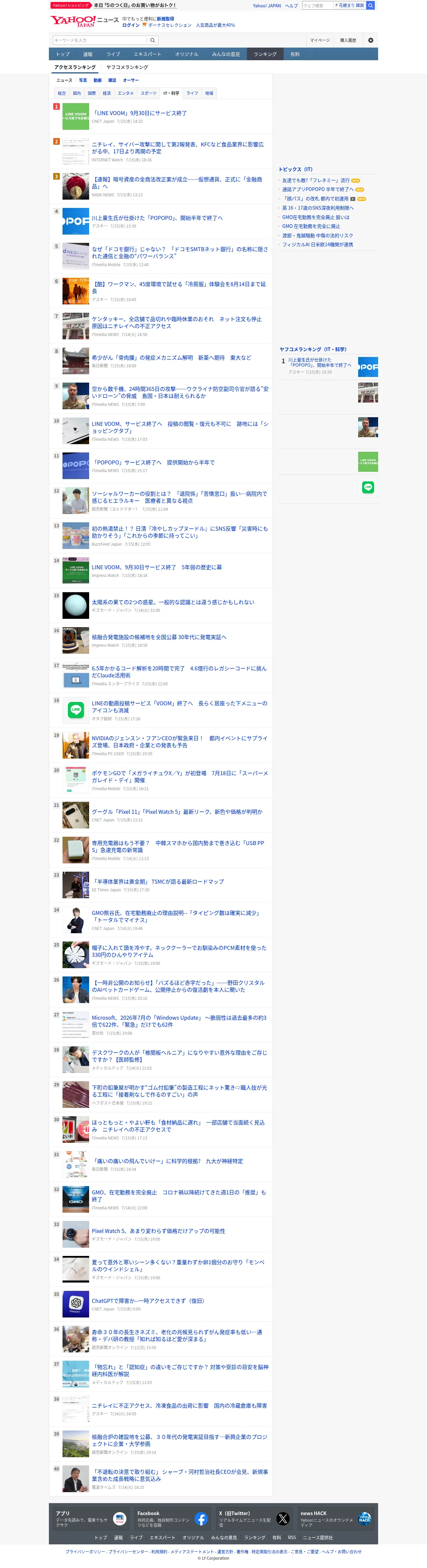Switch to the エンタメ category tab
This screenshot has width=427, height=1568.
tap(126, 93)
